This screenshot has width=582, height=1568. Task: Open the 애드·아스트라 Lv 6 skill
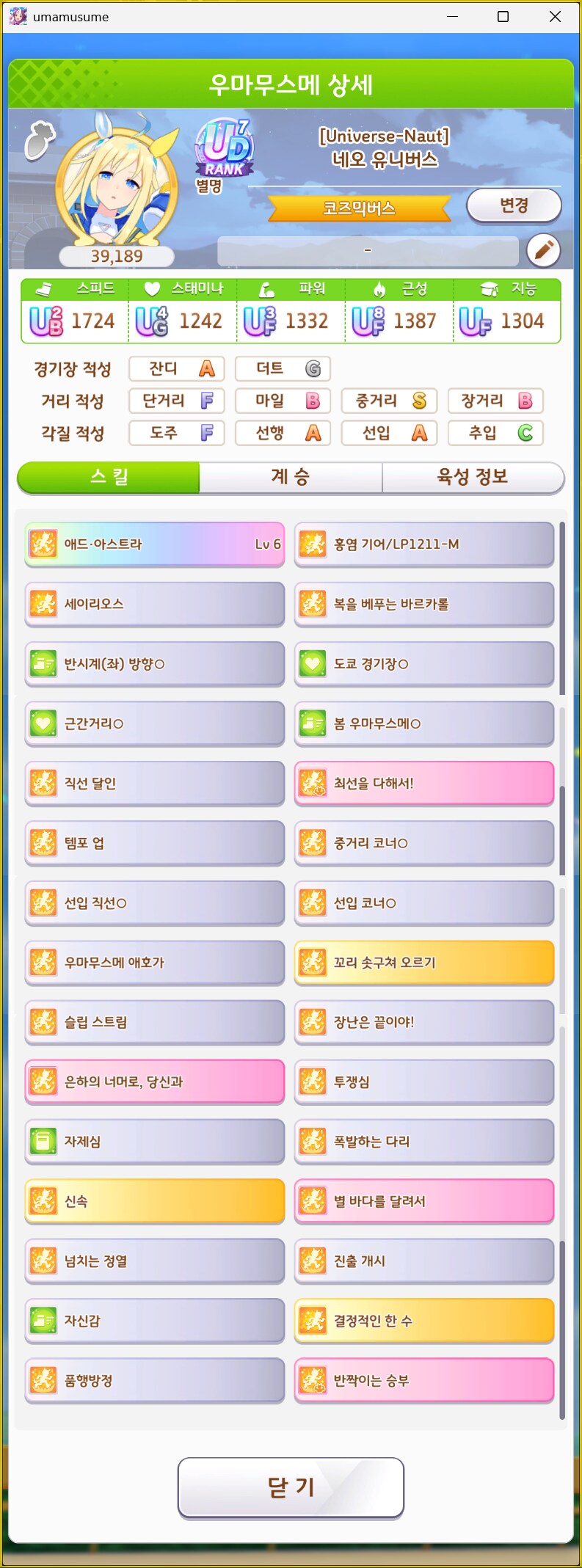(x=154, y=544)
